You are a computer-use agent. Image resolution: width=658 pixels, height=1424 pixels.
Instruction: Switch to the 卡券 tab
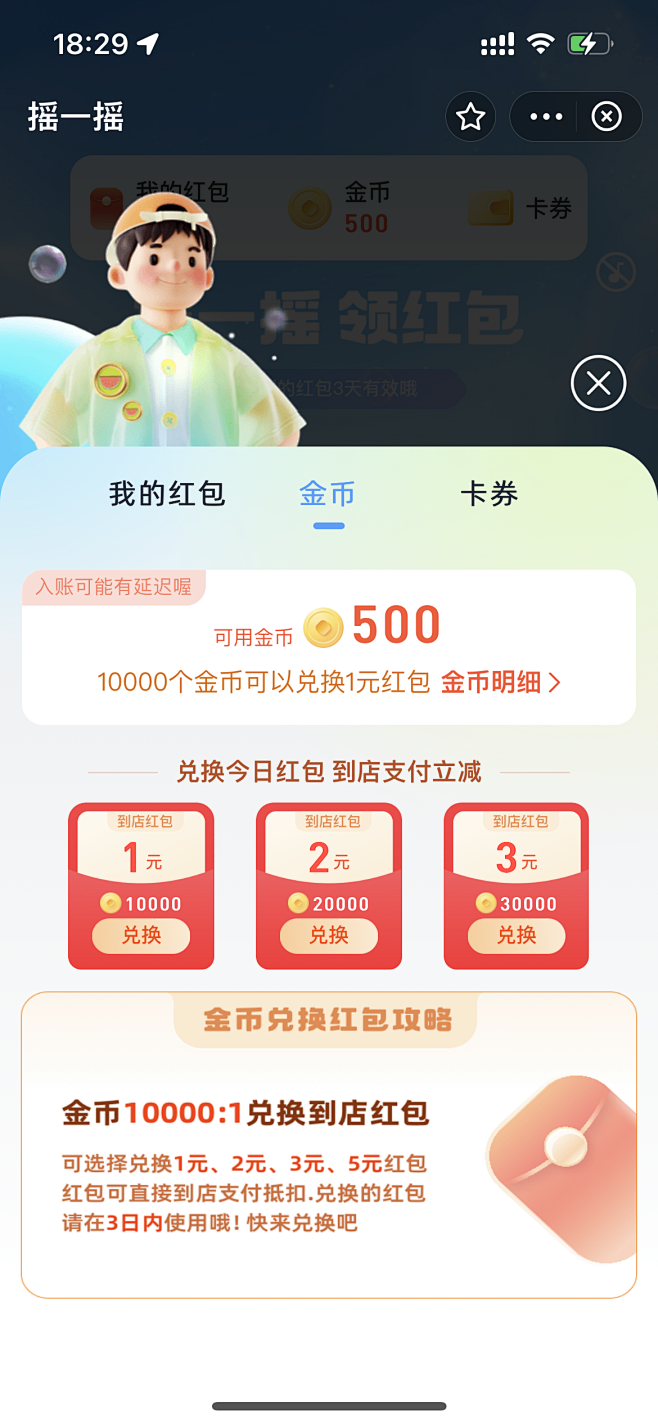[489, 494]
